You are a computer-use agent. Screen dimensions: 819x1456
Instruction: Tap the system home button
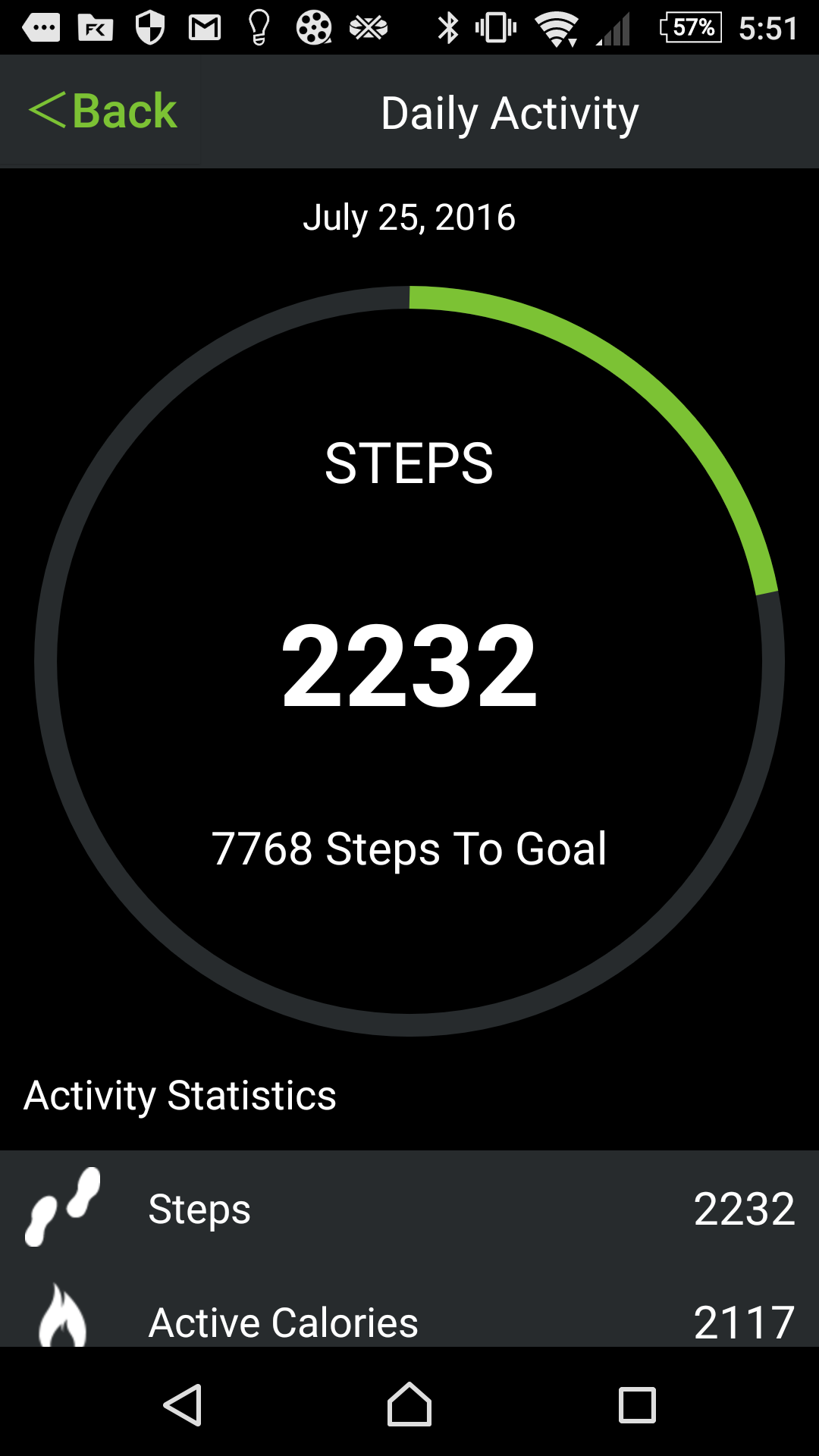[x=409, y=1404]
